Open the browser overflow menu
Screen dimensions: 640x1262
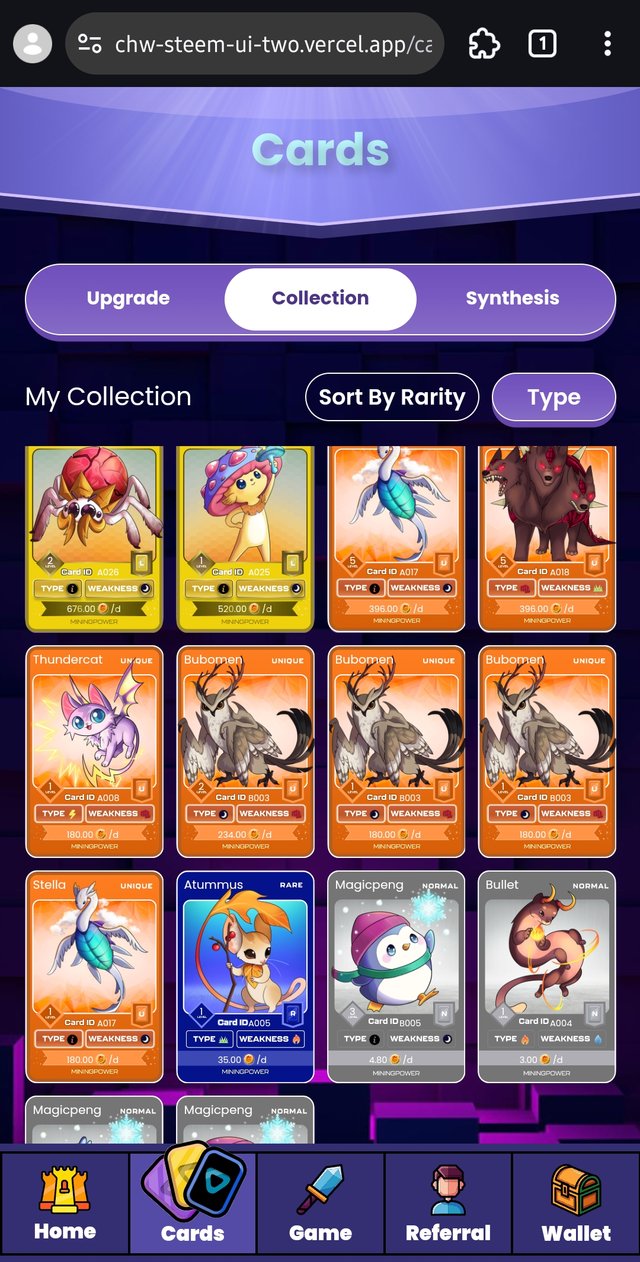coord(607,44)
